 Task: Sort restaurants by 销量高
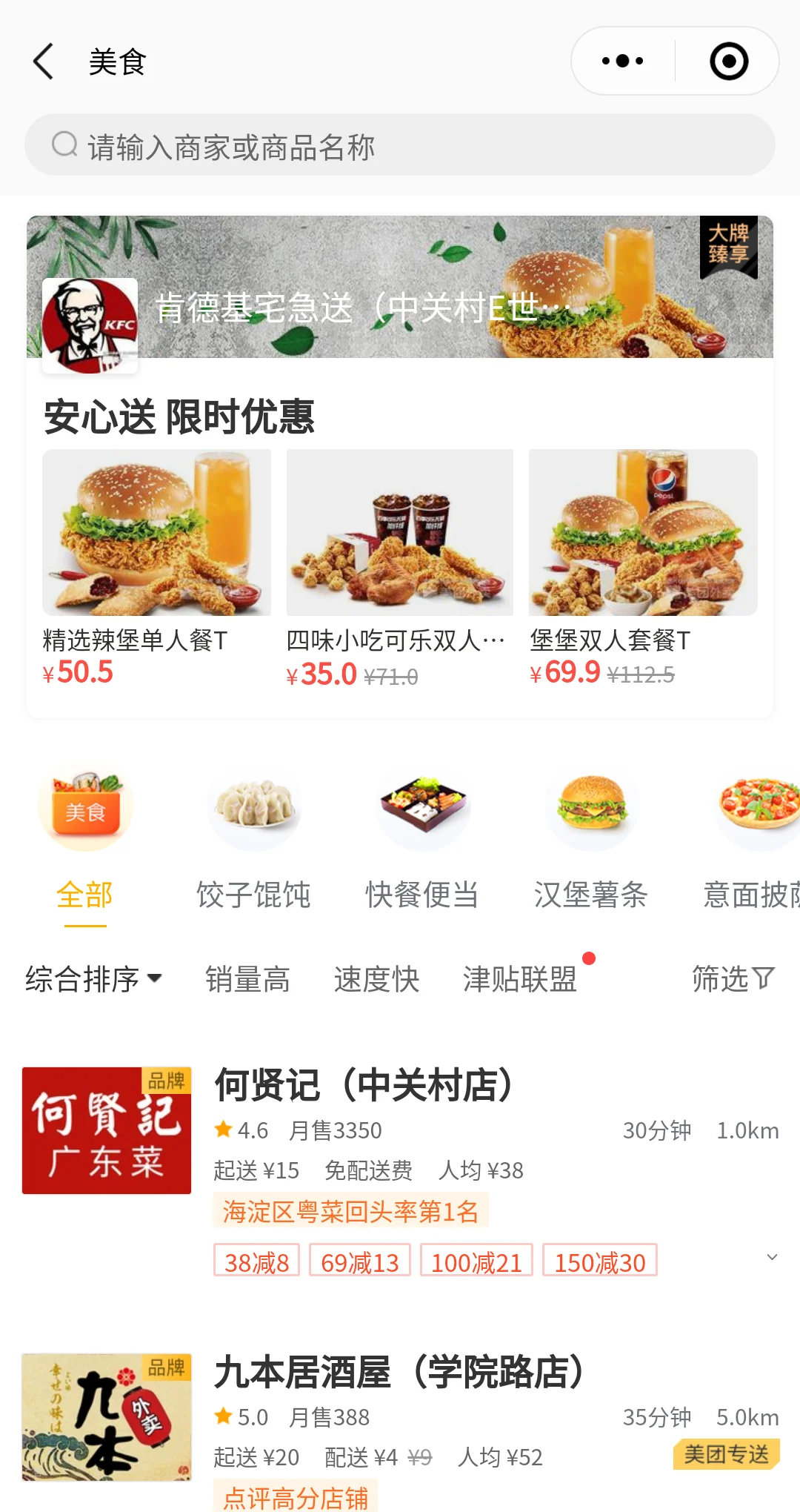(x=247, y=979)
